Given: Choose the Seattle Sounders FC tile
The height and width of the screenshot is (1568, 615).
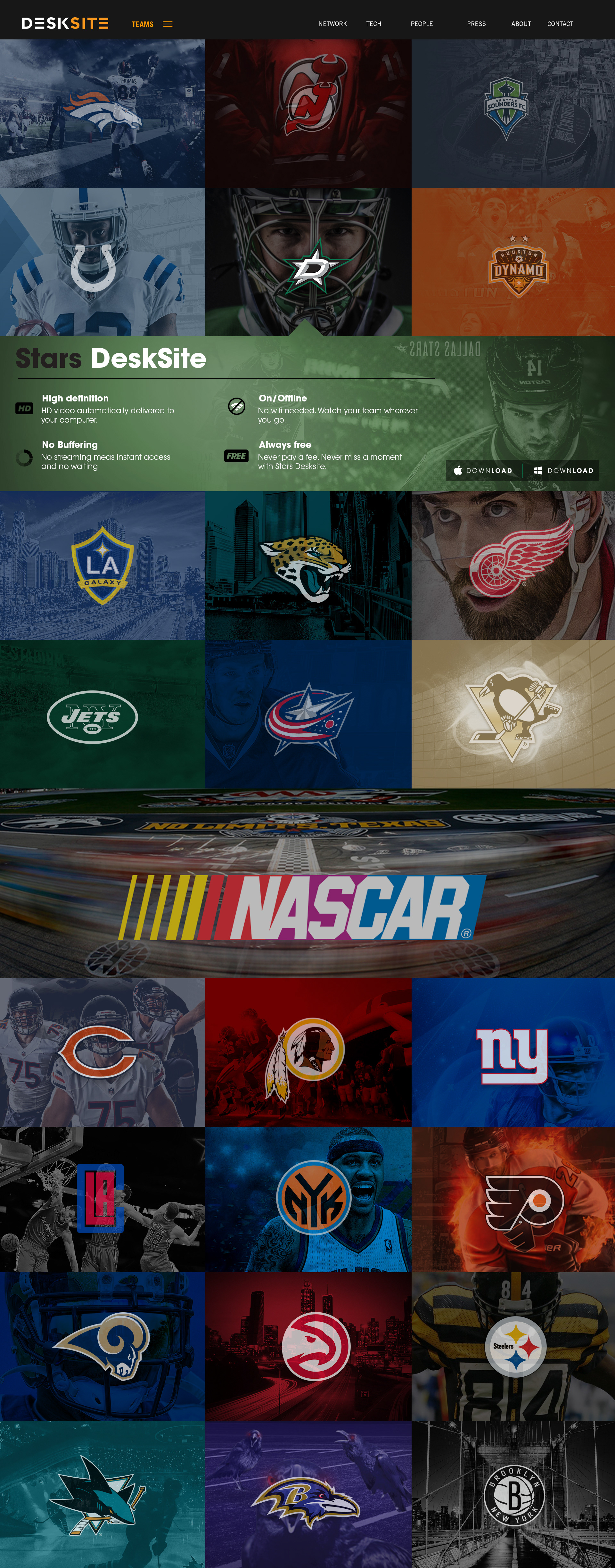Looking at the screenshot, I should (x=513, y=114).
